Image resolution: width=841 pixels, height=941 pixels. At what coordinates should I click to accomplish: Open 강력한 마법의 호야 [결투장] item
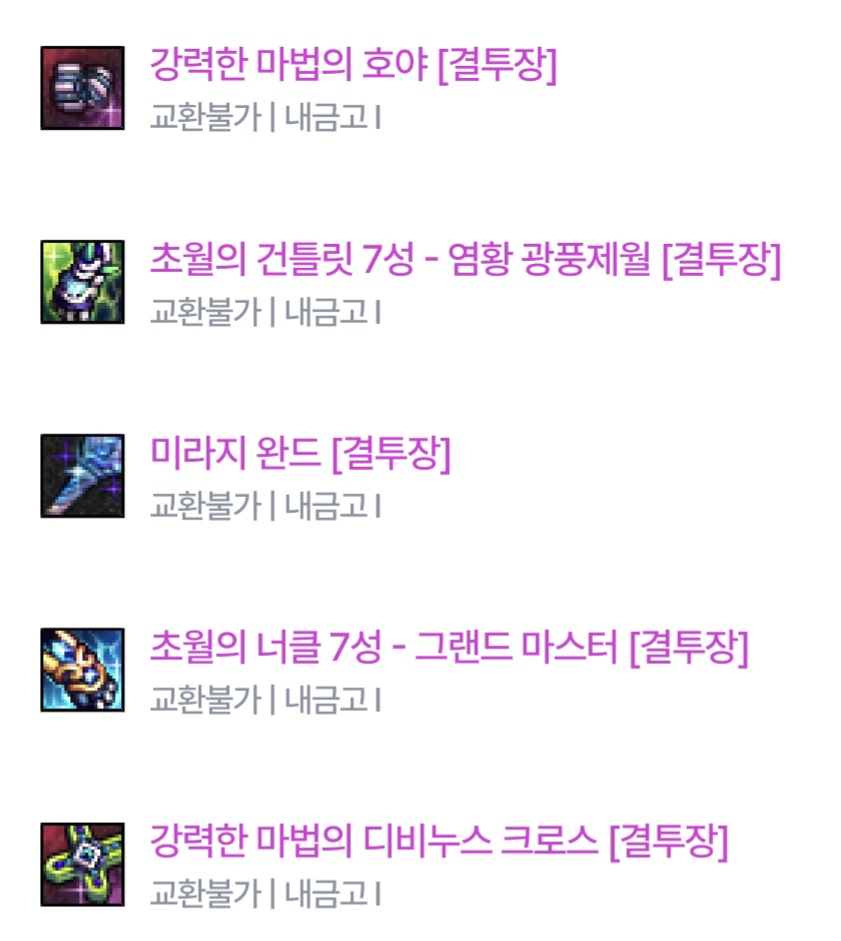coord(352,67)
